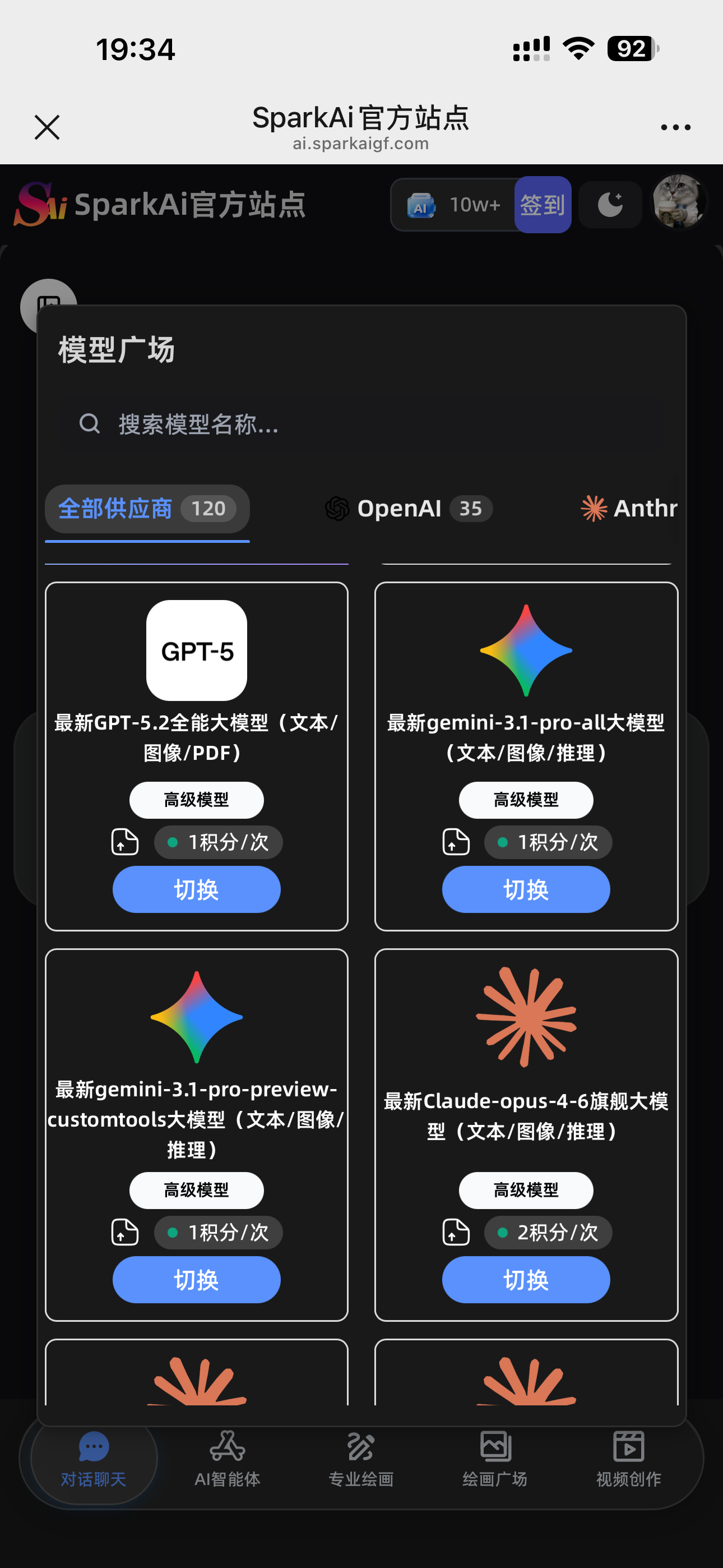Open the cat avatar profile
The image size is (723, 1568).
pyautogui.click(x=679, y=201)
